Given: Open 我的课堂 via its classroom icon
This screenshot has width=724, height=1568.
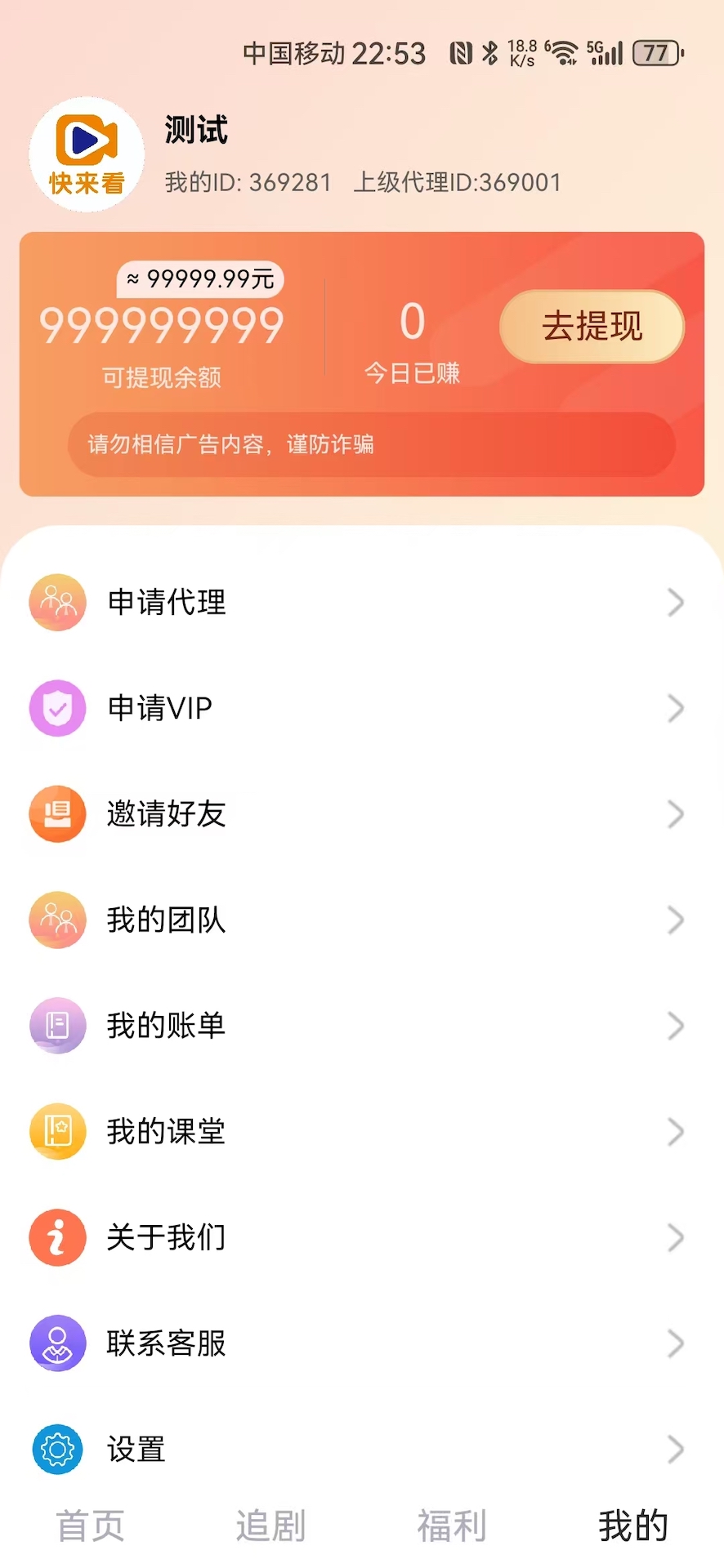Looking at the screenshot, I should [57, 1131].
